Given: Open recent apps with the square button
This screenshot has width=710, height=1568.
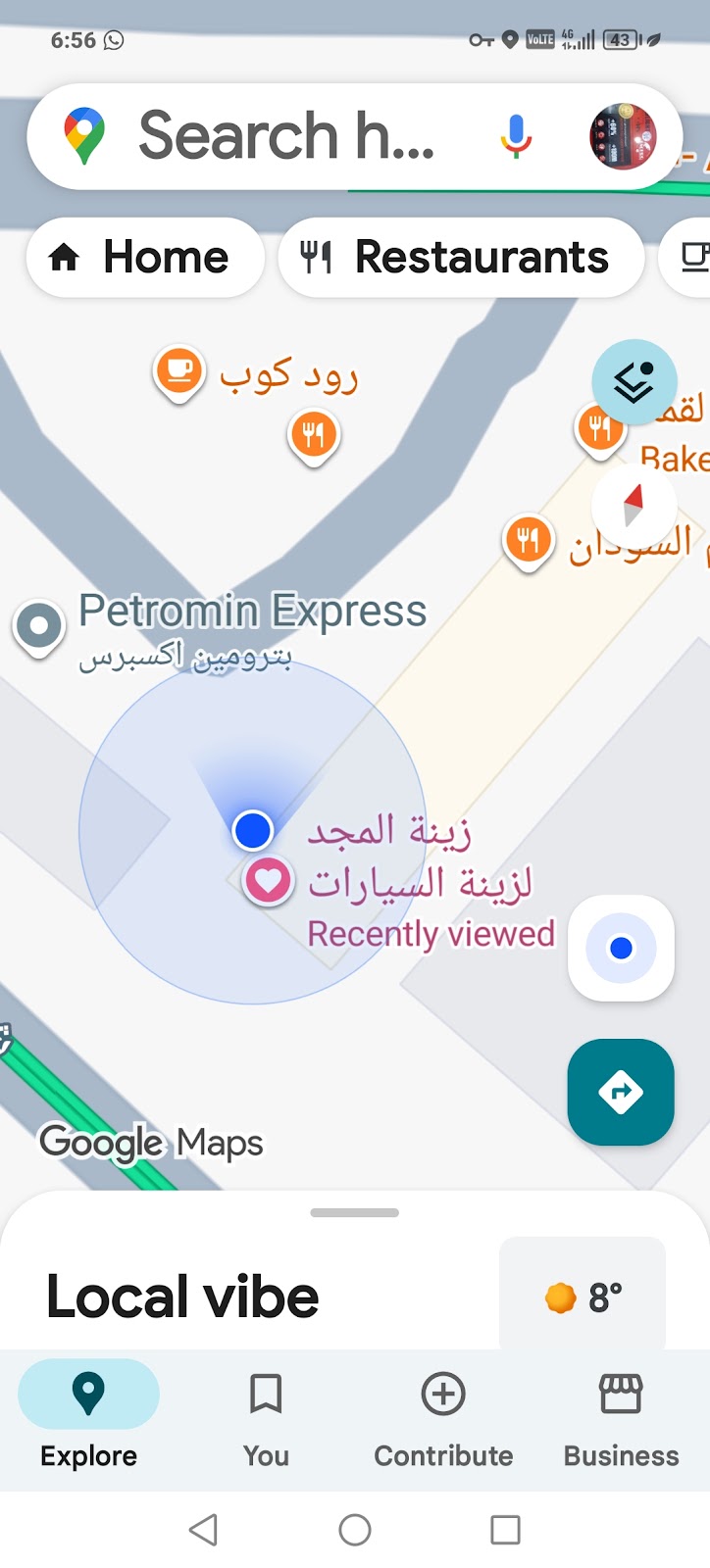Looking at the screenshot, I should 505,1530.
